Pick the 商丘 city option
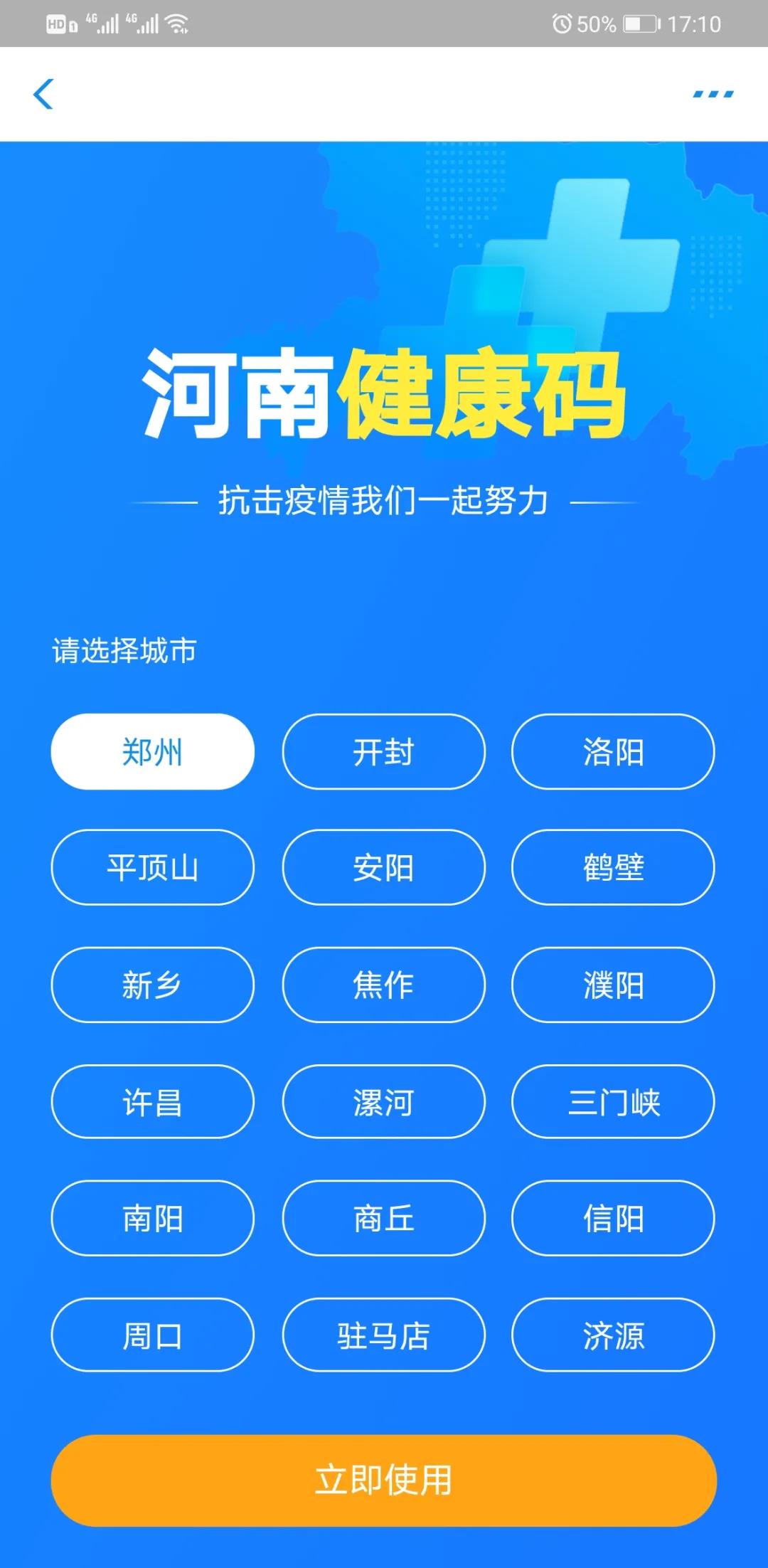The width and height of the screenshot is (768, 1568). (x=383, y=1218)
